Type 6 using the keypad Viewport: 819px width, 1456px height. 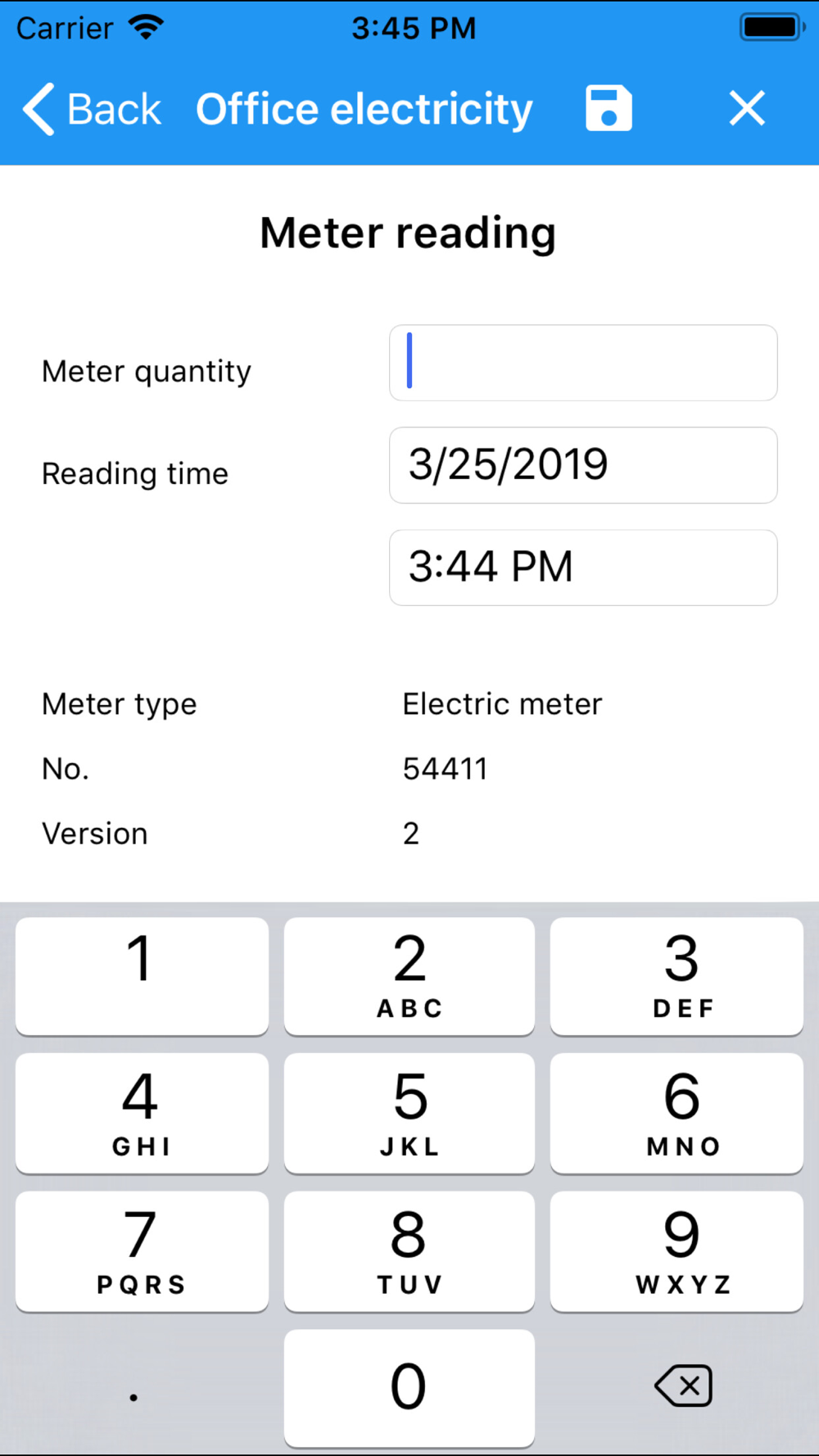coord(676,1114)
